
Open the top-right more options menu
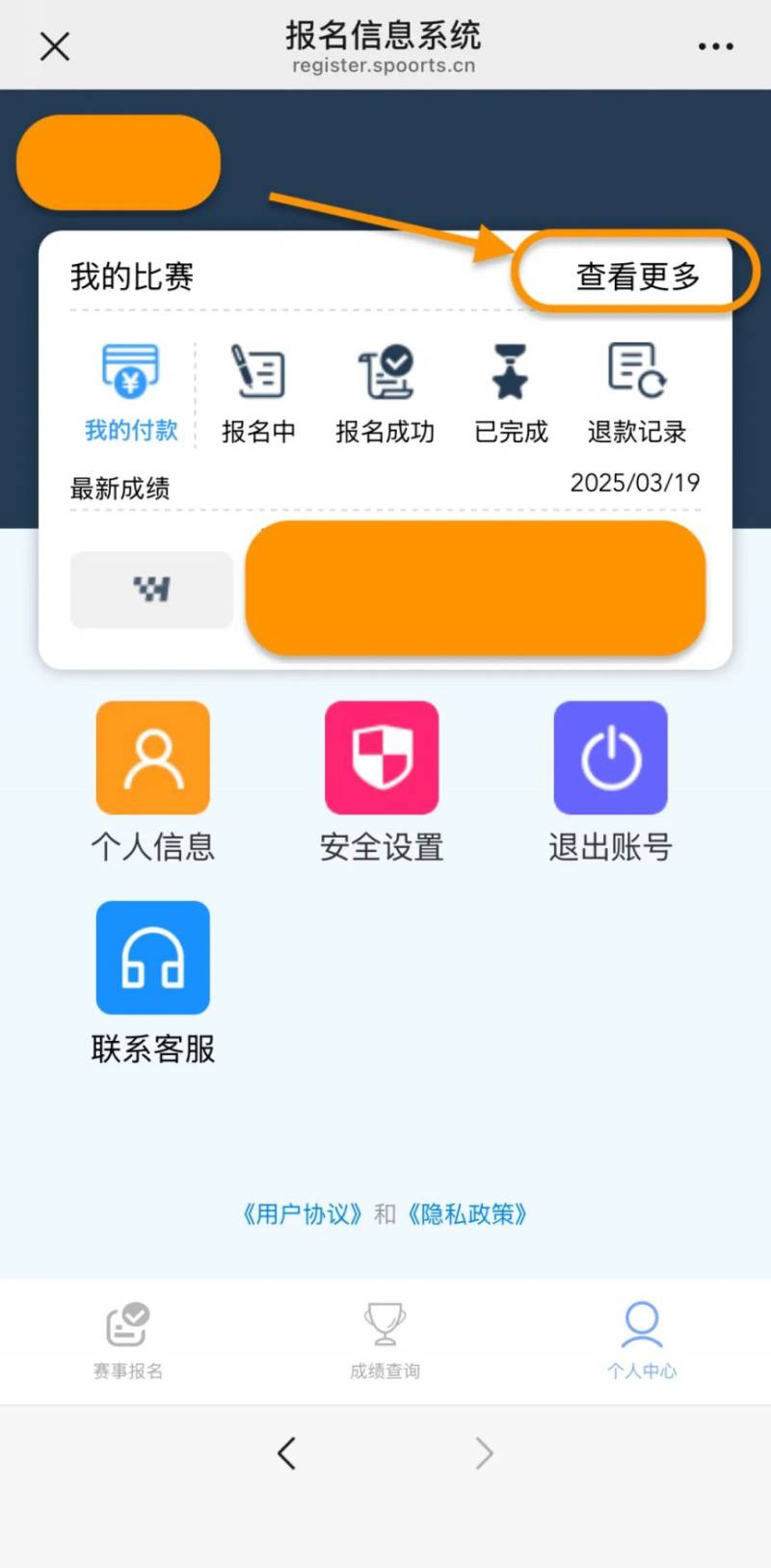[x=715, y=45]
